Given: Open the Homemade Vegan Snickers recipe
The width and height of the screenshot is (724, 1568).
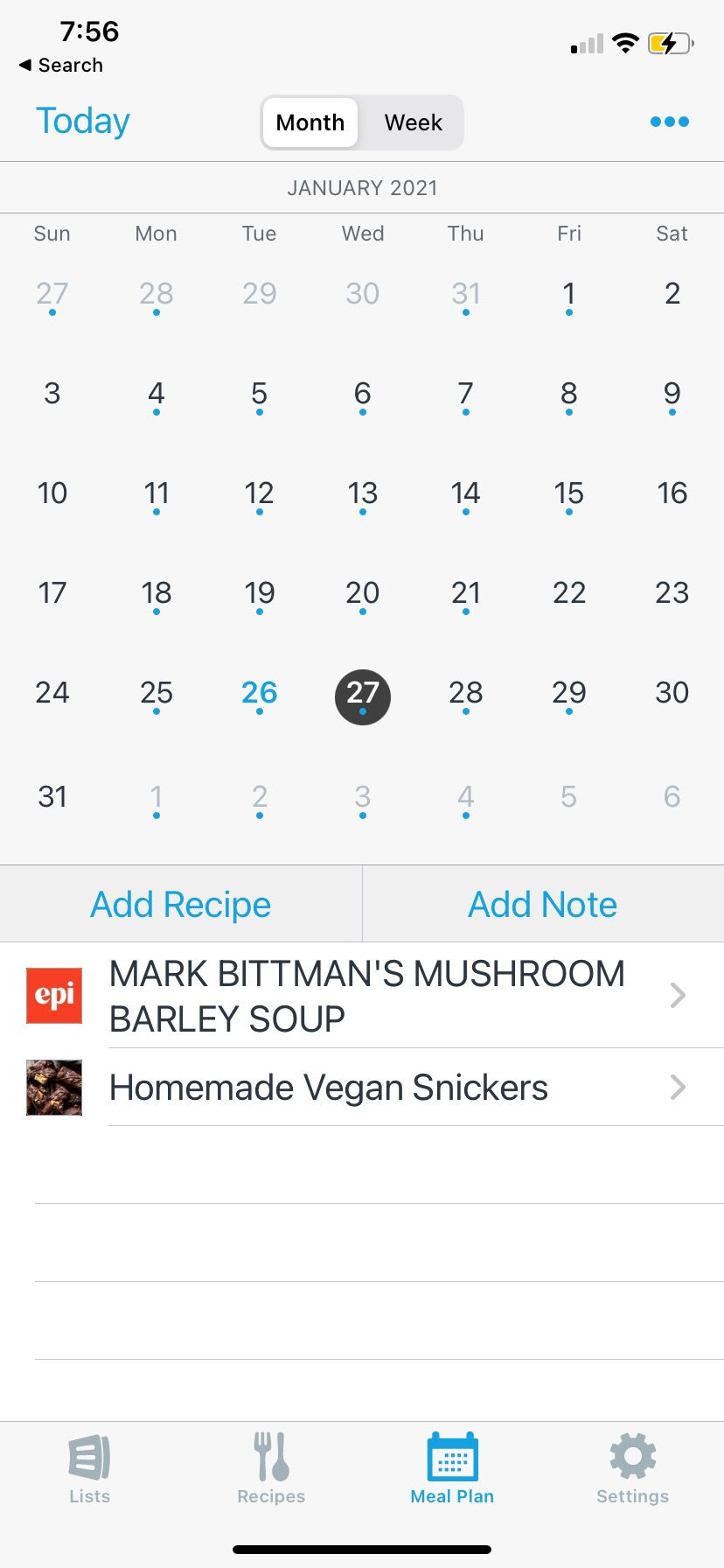Looking at the screenshot, I should click(362, 1087).
